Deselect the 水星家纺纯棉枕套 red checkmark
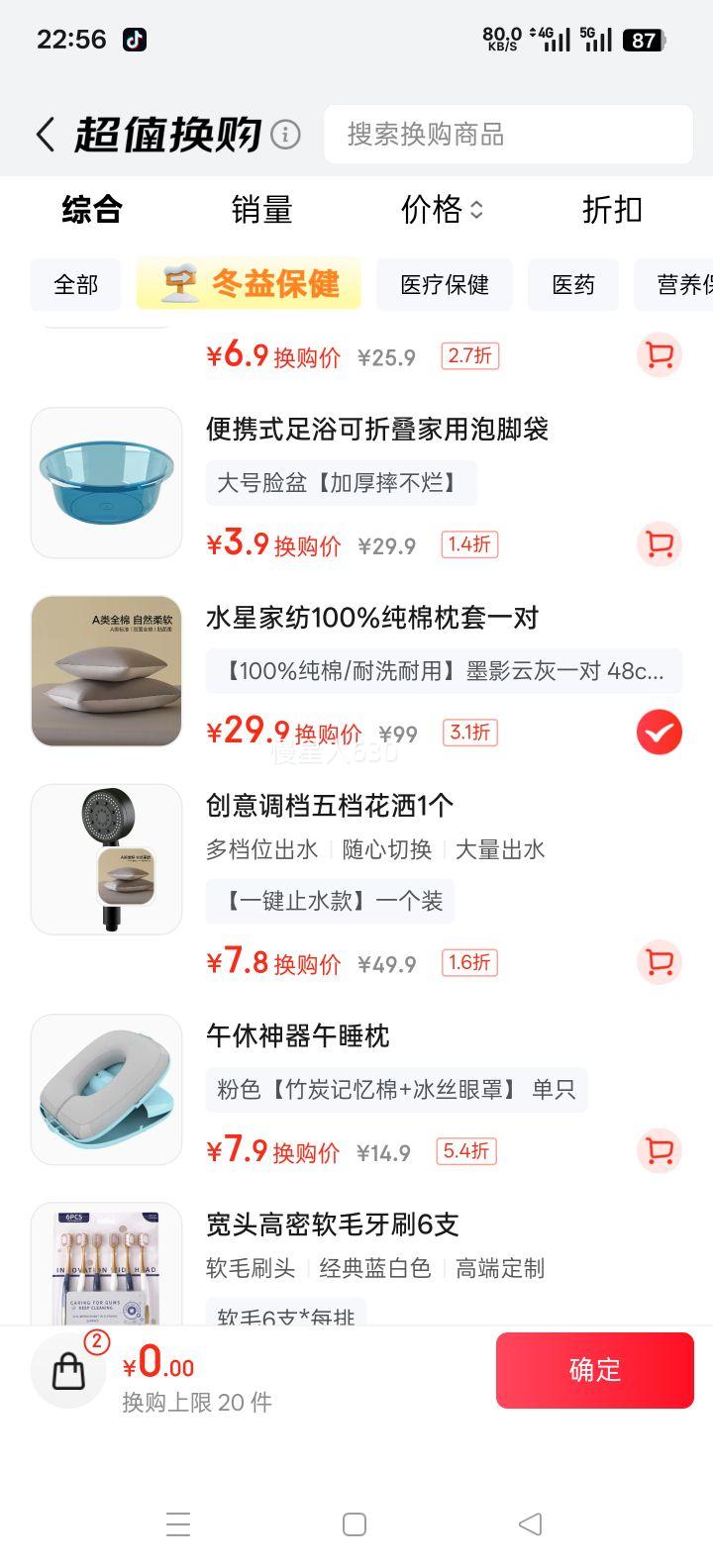The image size is (713, 1568). (659, 732)
